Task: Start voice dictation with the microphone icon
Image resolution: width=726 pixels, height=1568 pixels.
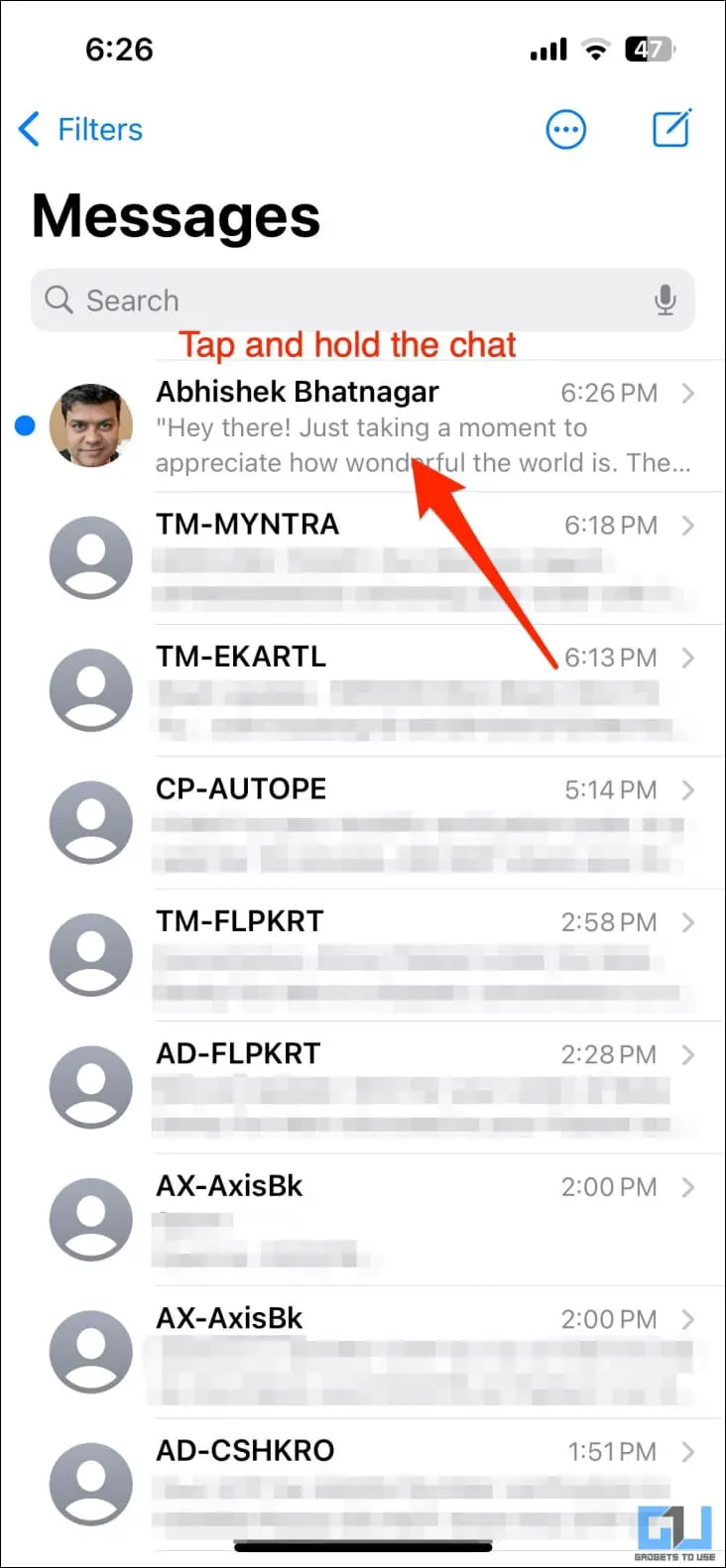Action: (665, 301)
